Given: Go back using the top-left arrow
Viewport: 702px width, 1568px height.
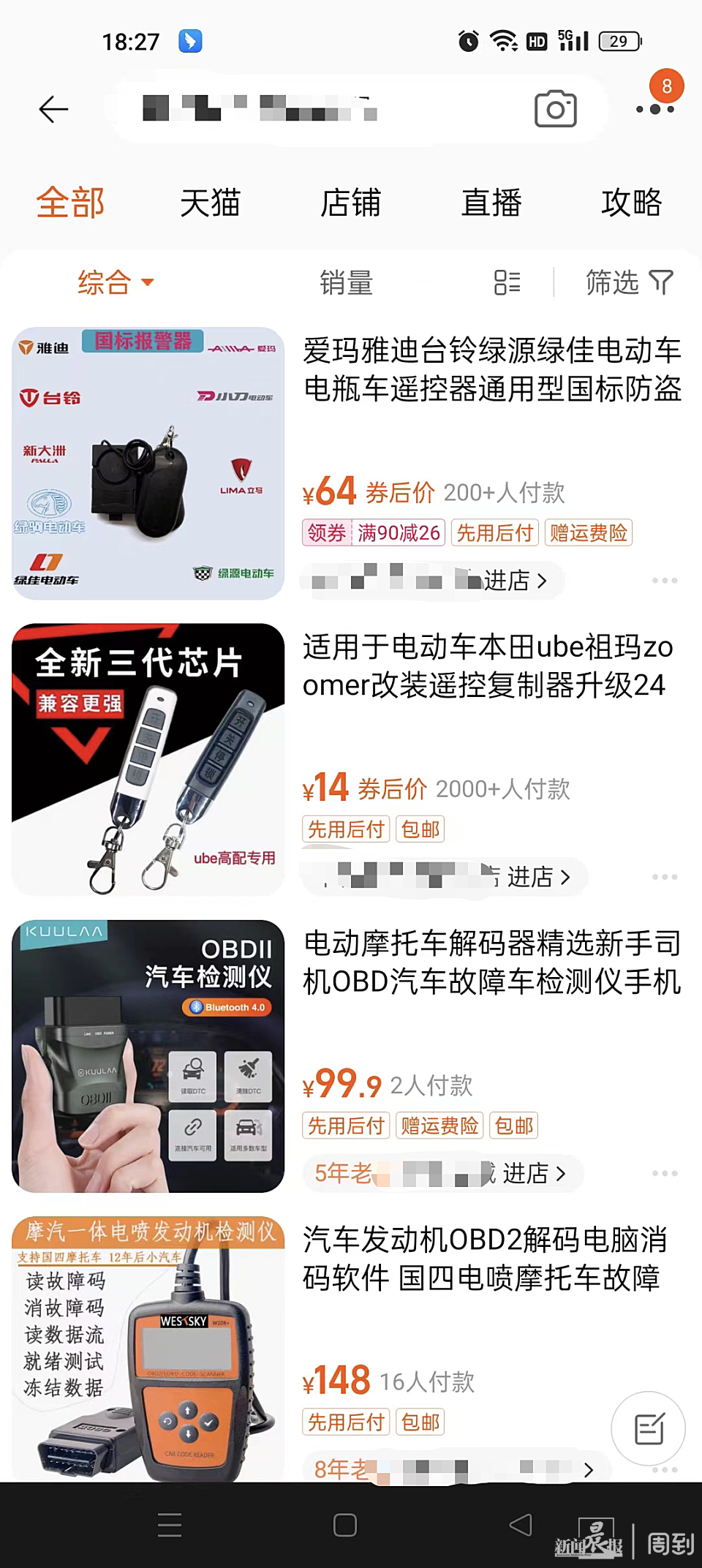Looking at the screenshot, I should pyautogui.click(x=53, y=110).
